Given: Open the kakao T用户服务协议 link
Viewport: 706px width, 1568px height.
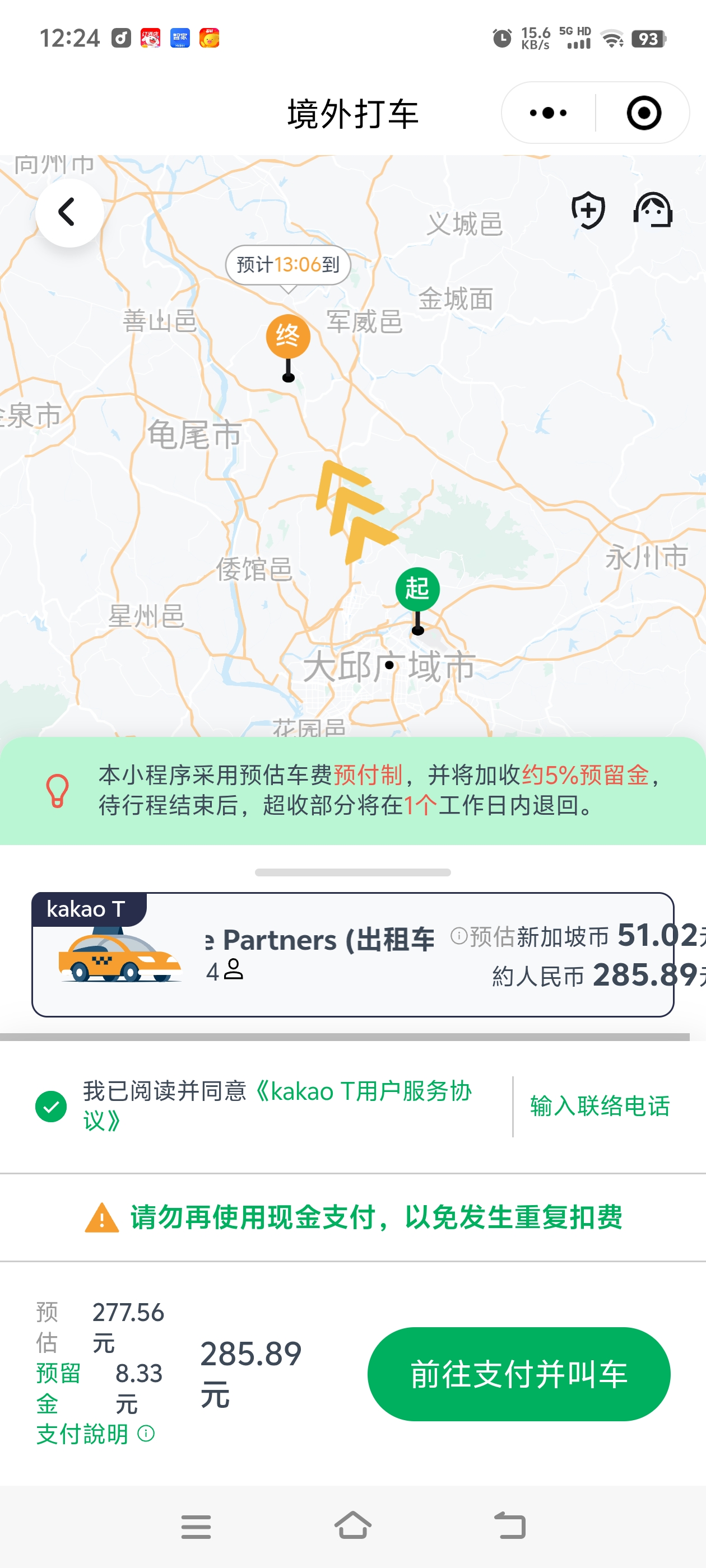Looking at the screenshot, I should 362,1092.
